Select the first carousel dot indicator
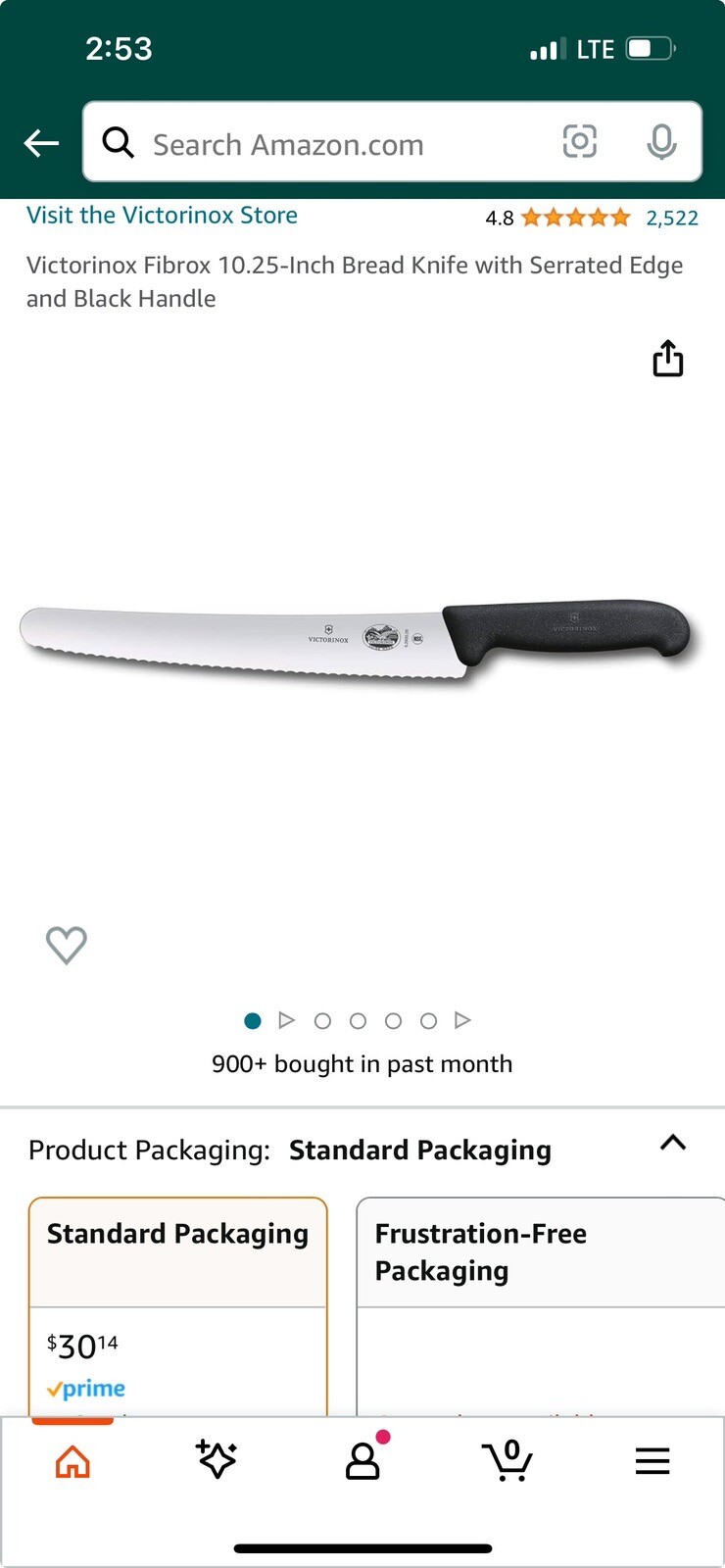Image resolution: width=725 pixels, height=1568 pixels. [253, 1020]
